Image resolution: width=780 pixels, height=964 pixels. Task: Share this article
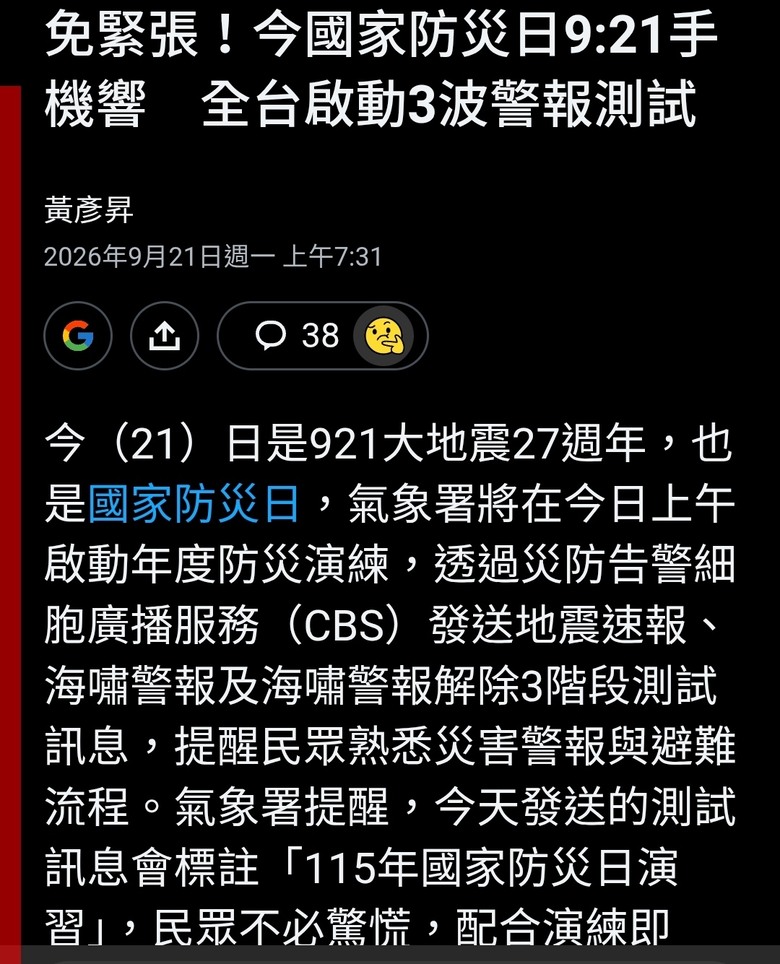(164, 336)
